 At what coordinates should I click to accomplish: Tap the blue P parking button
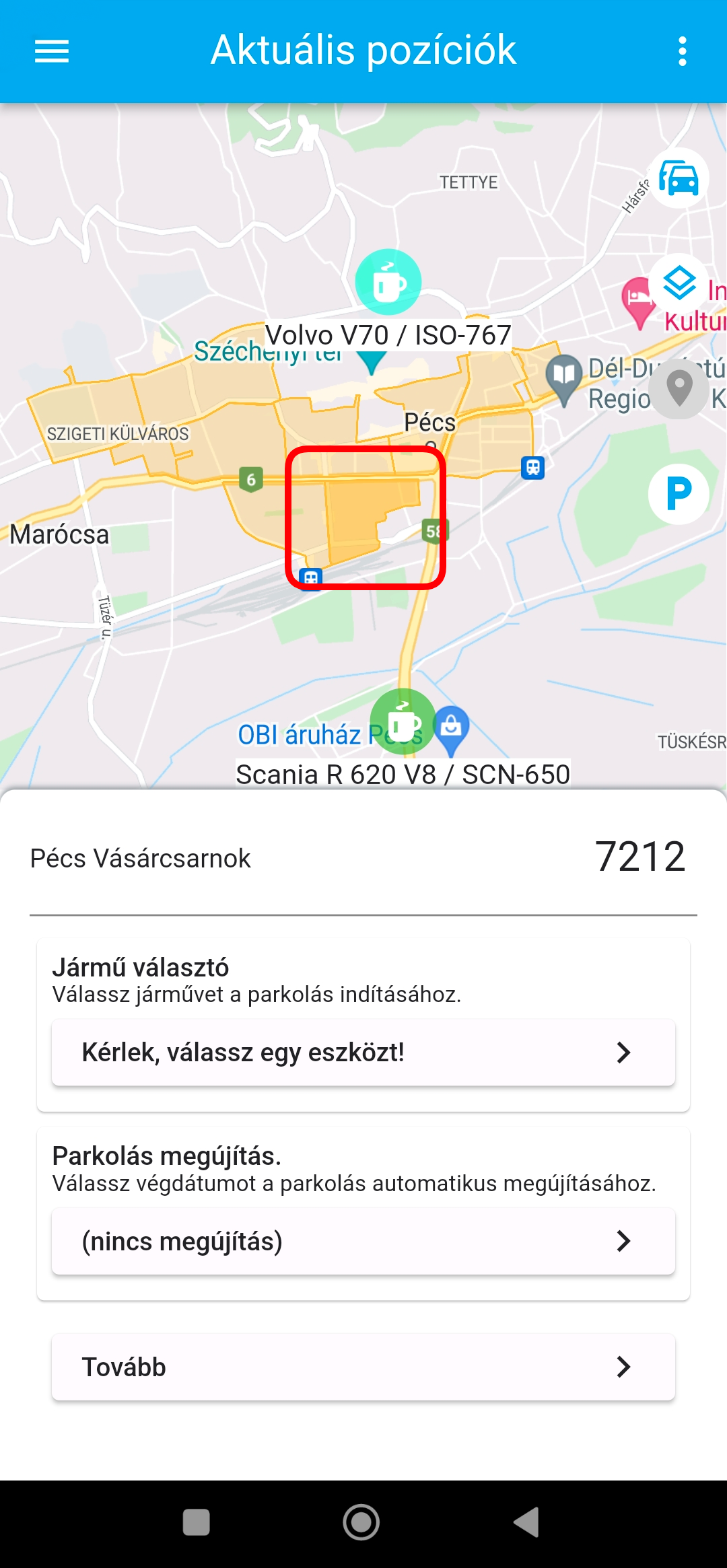coord(679,495)
